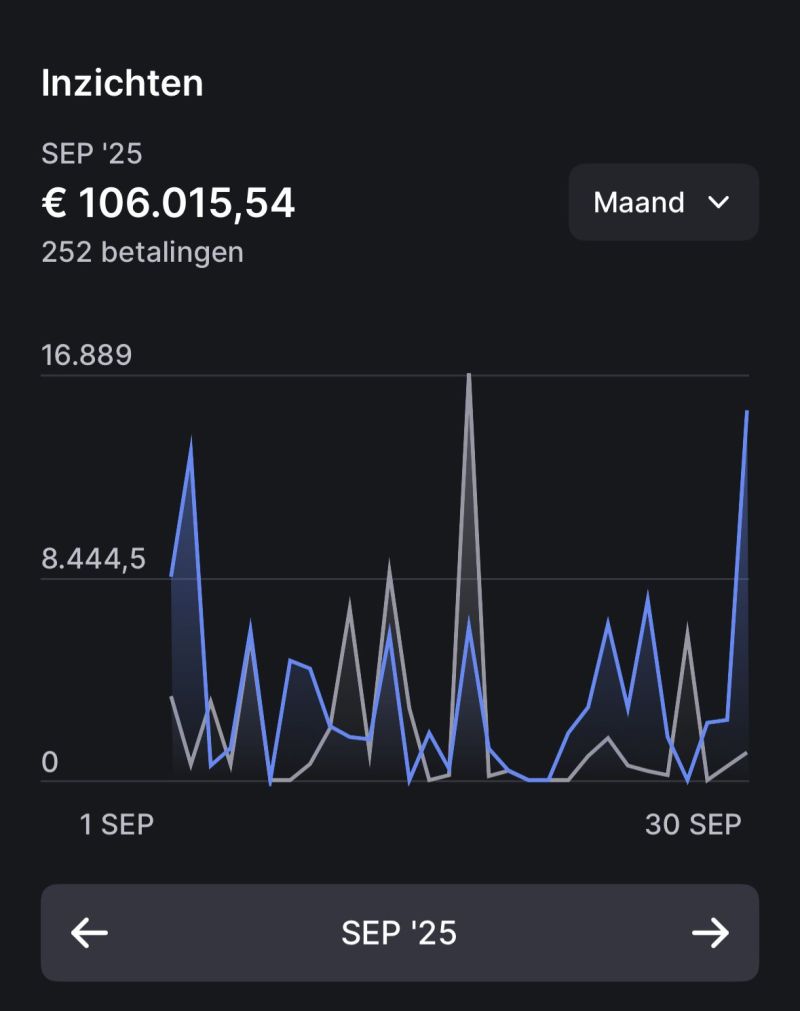Image resolution: width=800 pixels, height=1011 pixels.
Task: Open the period dropdown to change timeframe
Action: click(x=663, y=203)
